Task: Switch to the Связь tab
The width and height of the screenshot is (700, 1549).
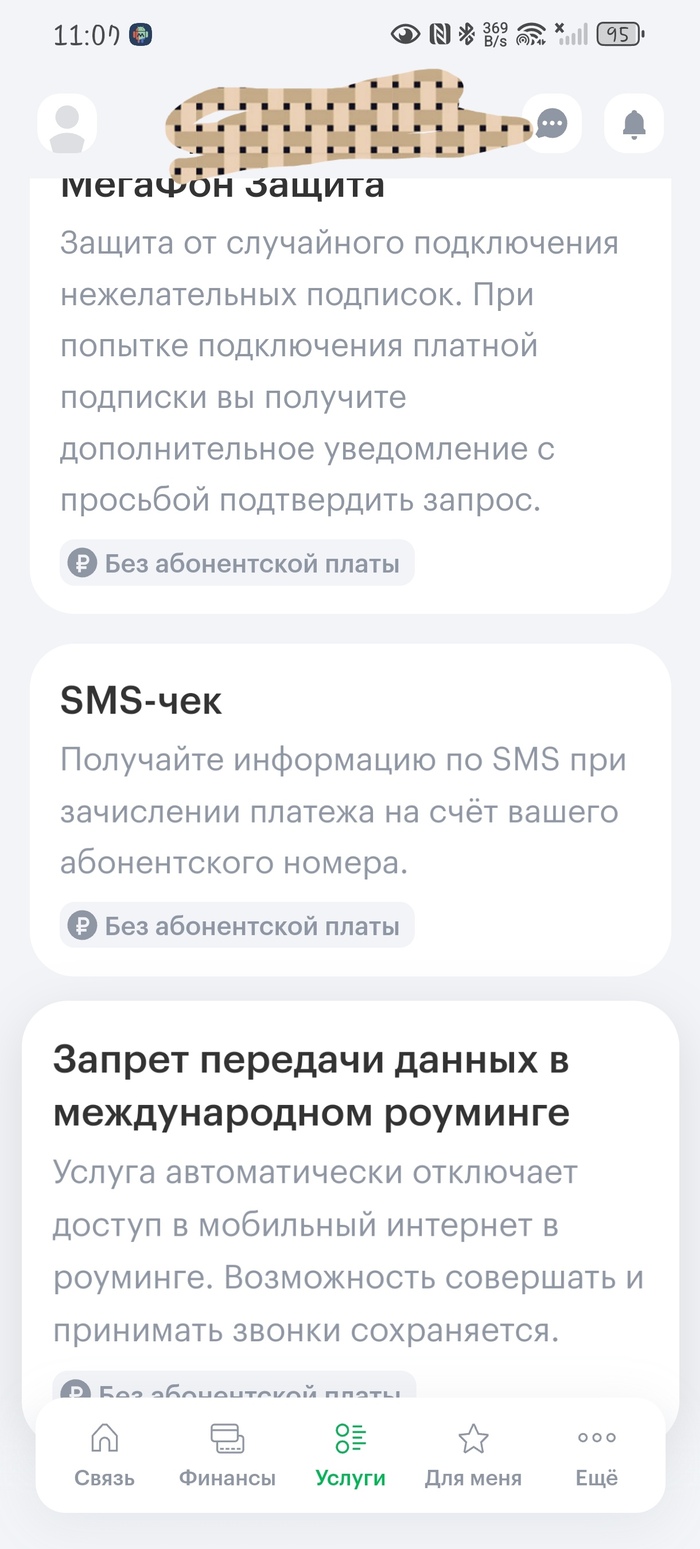Action: coord(104,1455)
